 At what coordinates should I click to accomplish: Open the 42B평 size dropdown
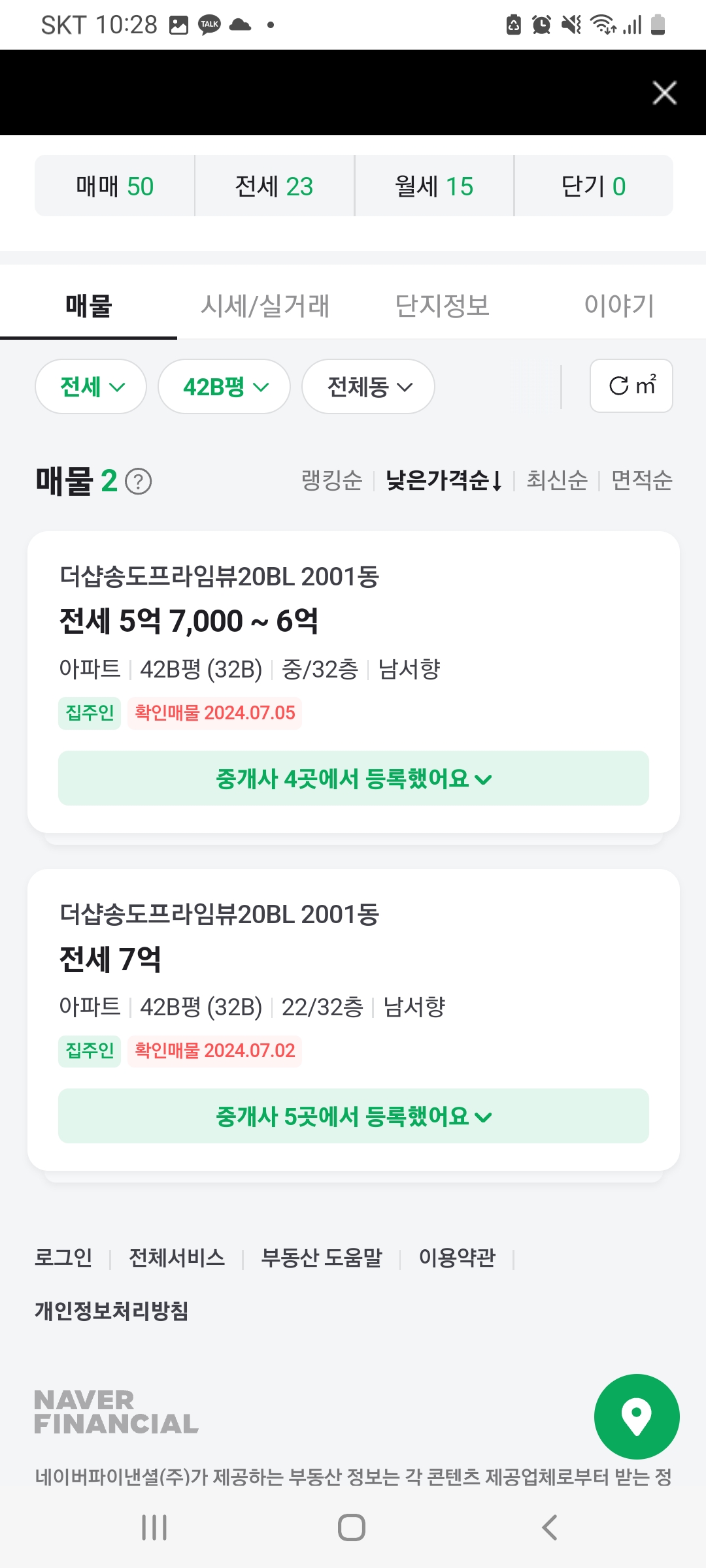(x=224, y=387)
